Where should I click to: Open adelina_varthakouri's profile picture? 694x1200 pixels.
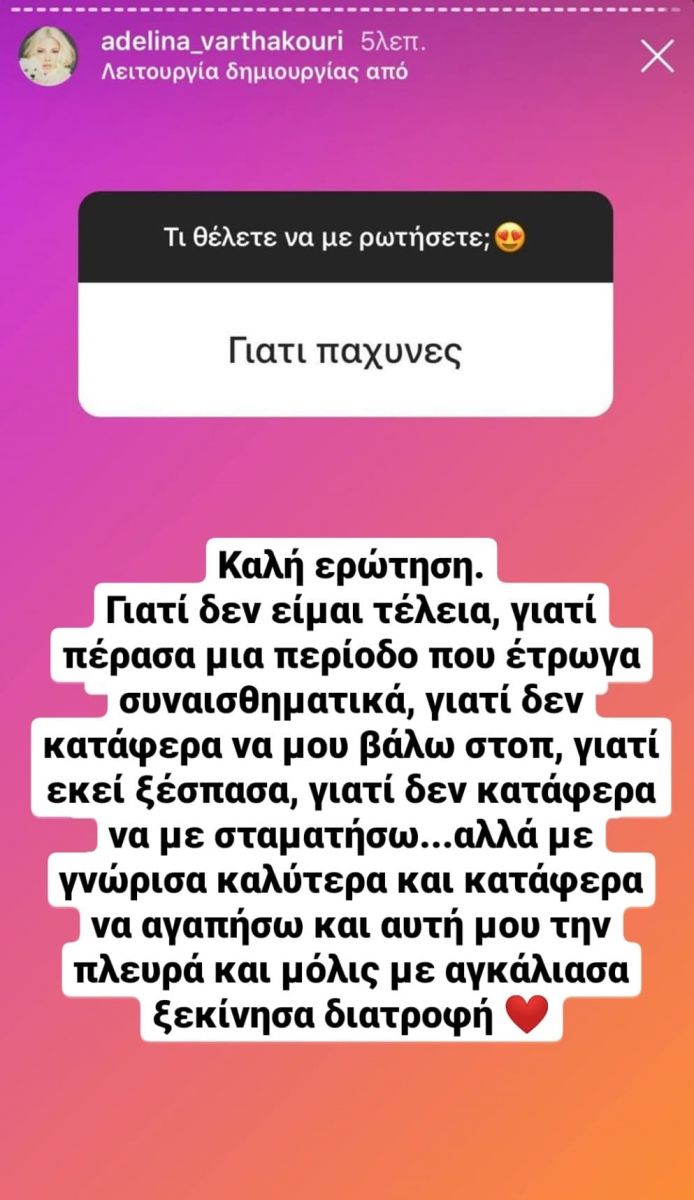click(x=47, y=58)
